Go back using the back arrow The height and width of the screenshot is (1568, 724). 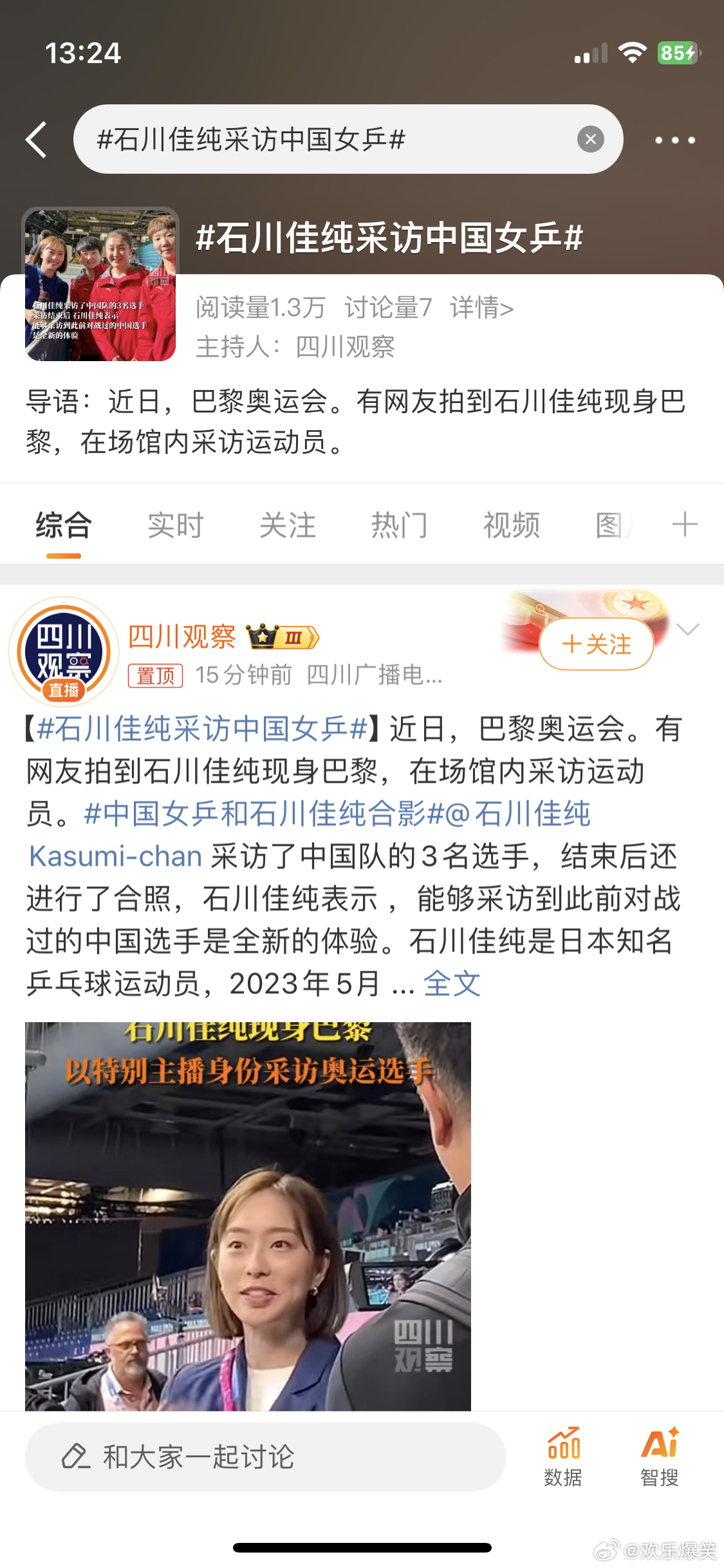37,139
